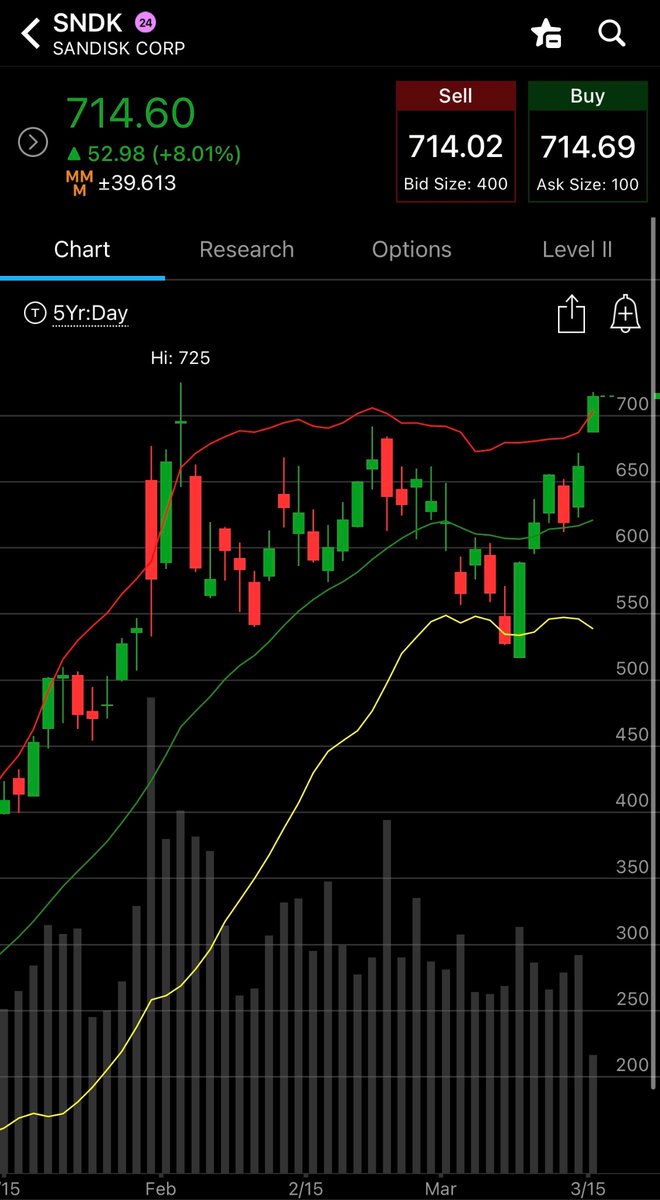Change the 5Yr:Day chart timeframe
The image size is (660, 1200).
[x=77, y=313]
